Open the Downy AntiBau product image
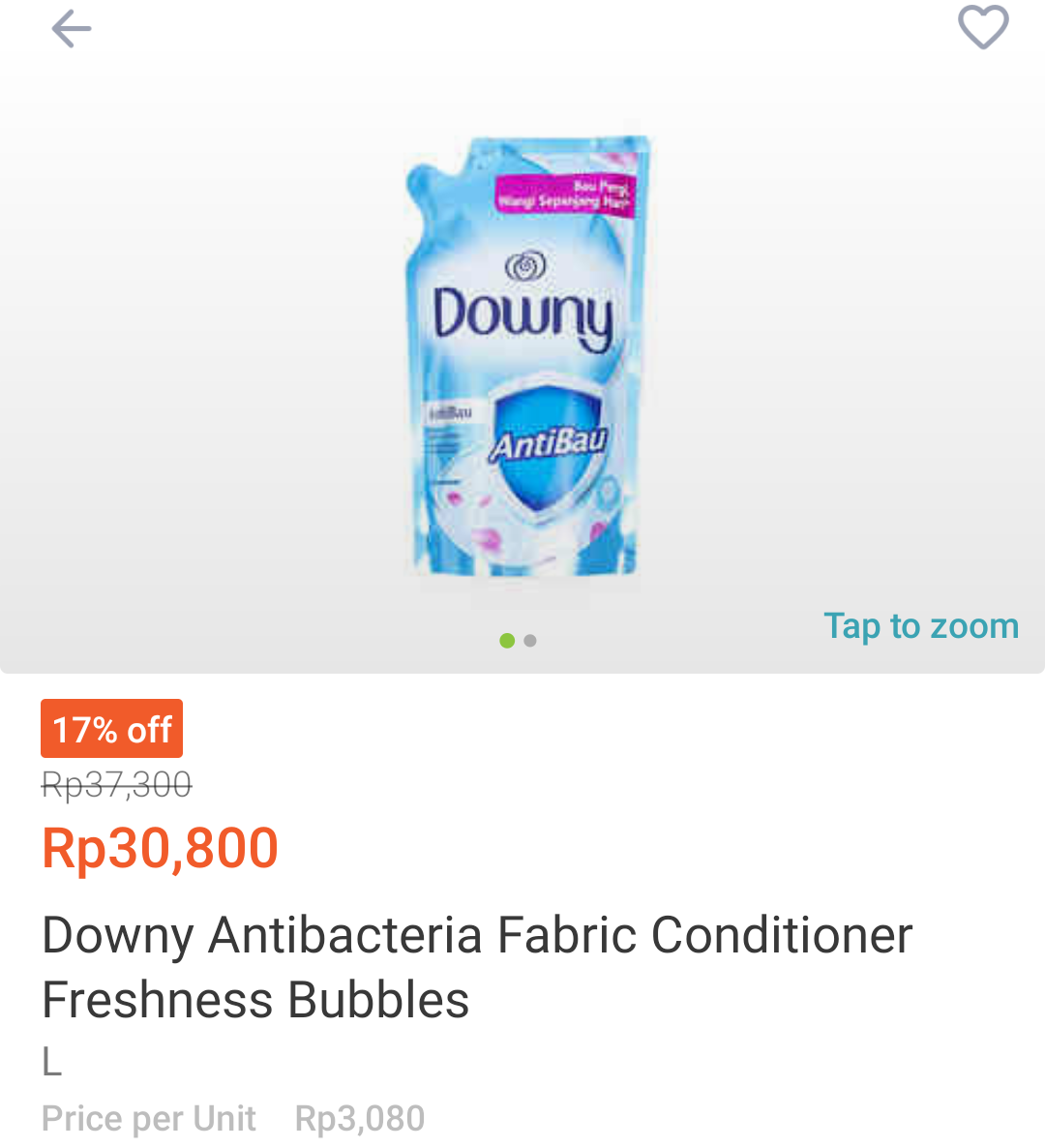This screenshot has height=1148, width=1045. (x=524, y=358)
